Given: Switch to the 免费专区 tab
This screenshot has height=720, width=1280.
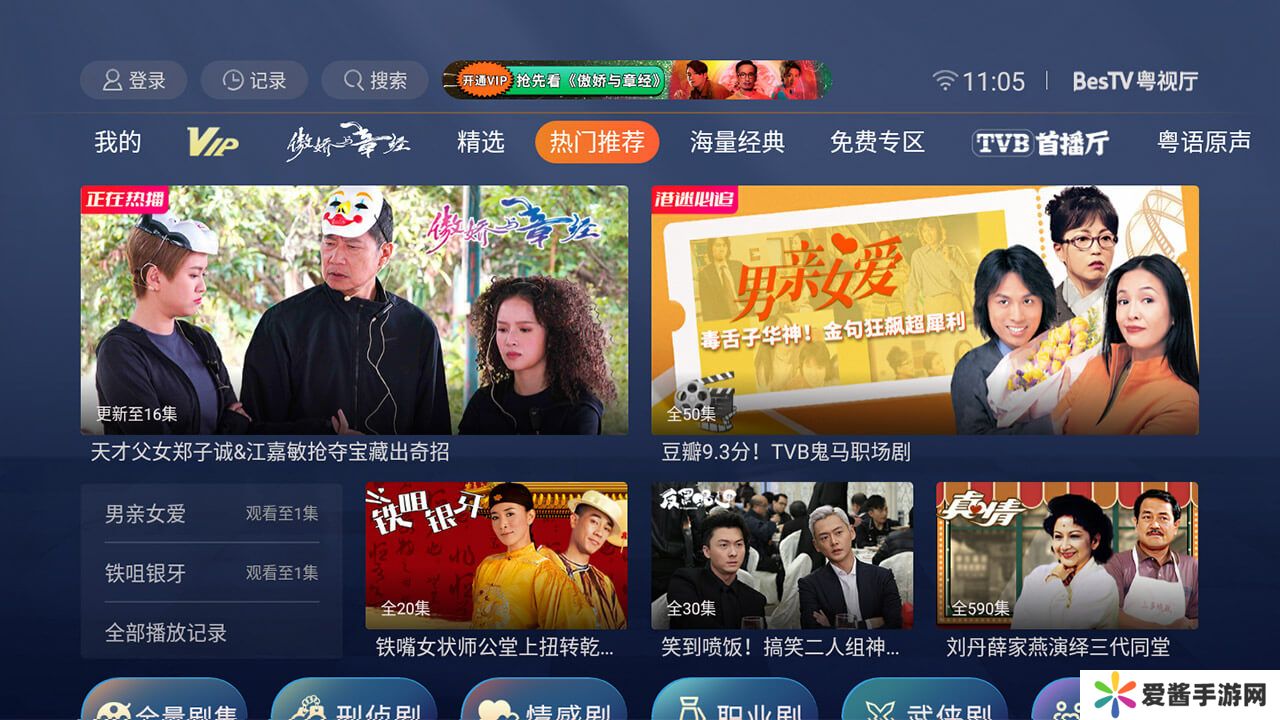Looking at the screenshot, I should tap(878, 142).
